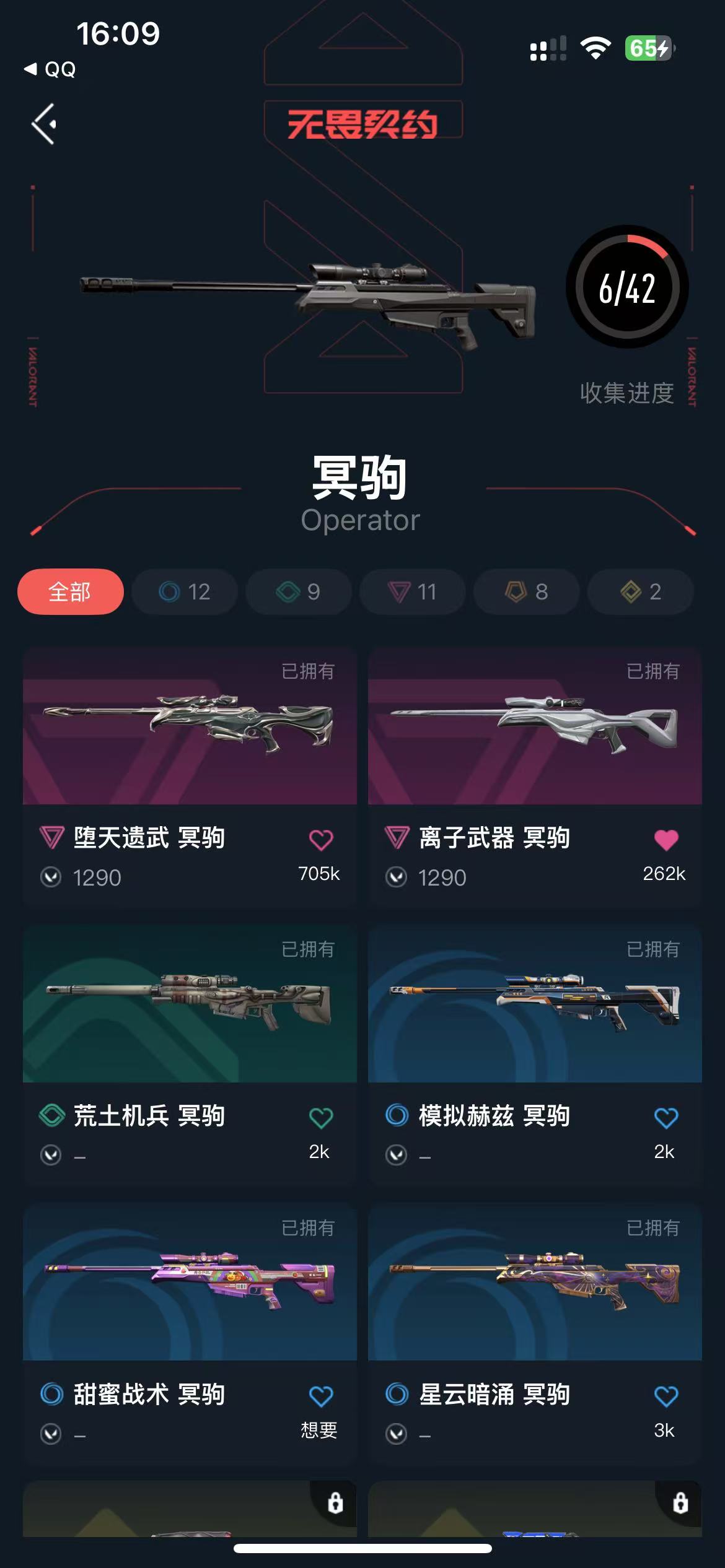
Task: Open the 模拟赫兹 冥驹 skin card
Action: pyautogui.click(x=535, y=1056)
